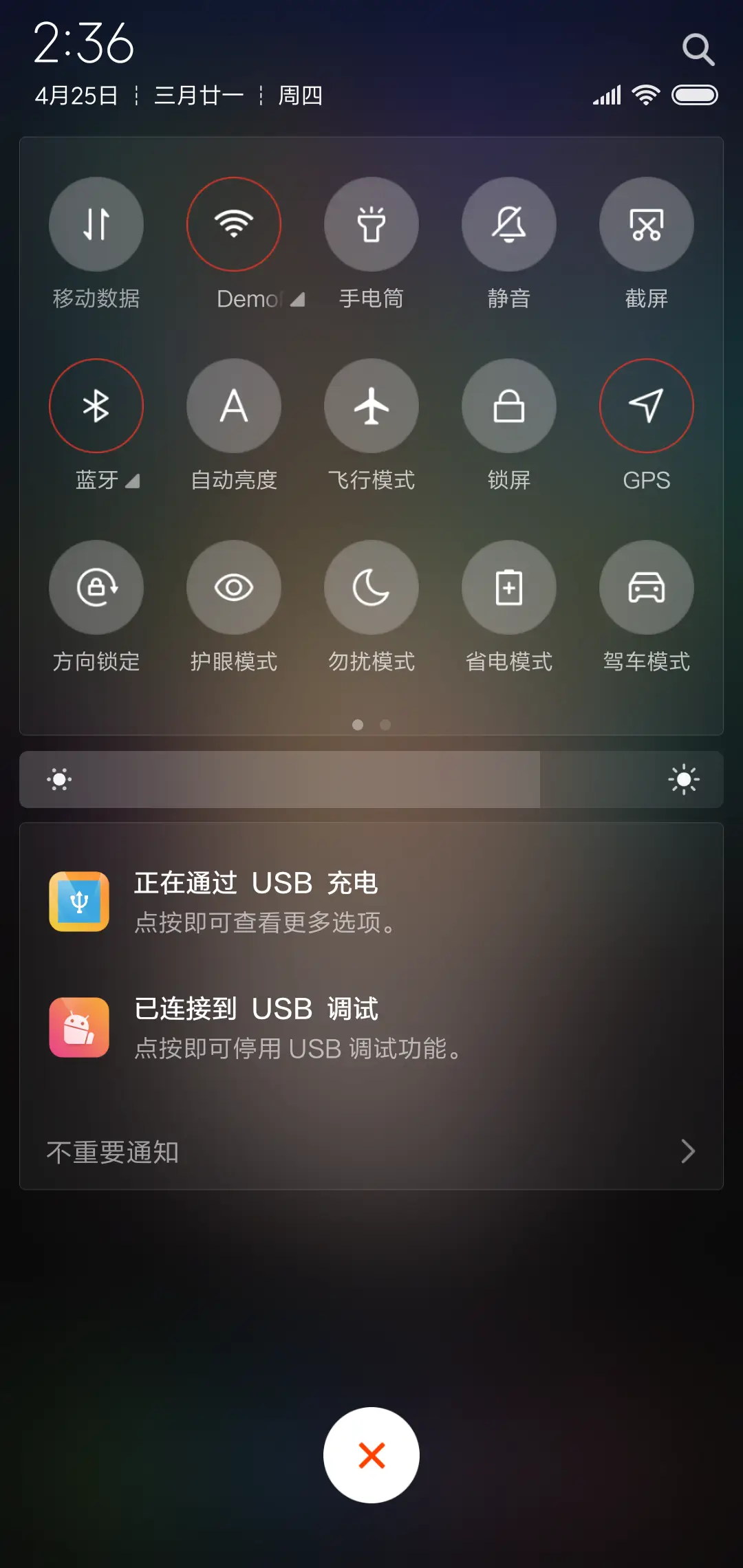Open eye protection mode (护眼模式)
The width and height of the screenshot is (743, 1568).
[x=234, y=587]
